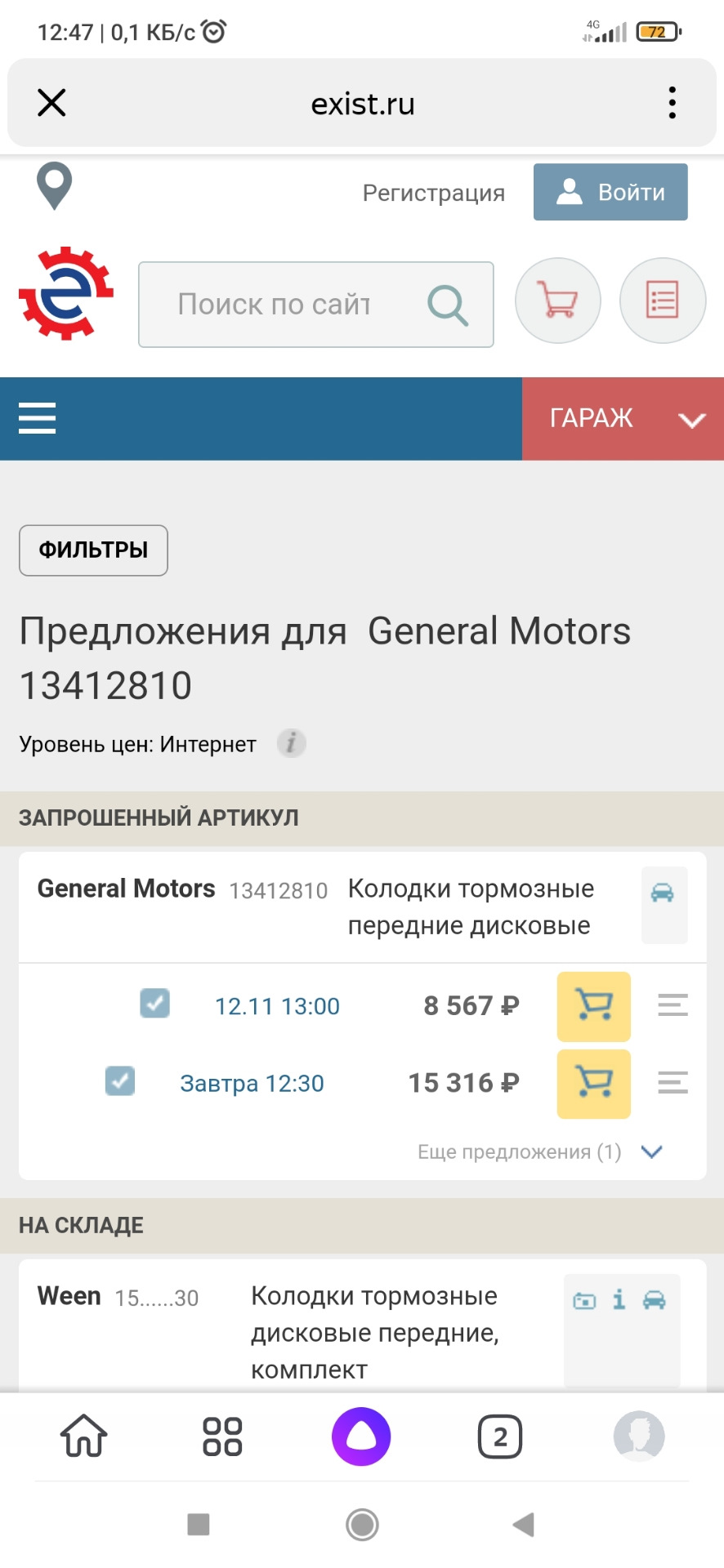The height and width of the screenshot is (1568, 724).
Task: Open details lines icon next to 8 567 ₽
Action: (x=672, y=1005)
